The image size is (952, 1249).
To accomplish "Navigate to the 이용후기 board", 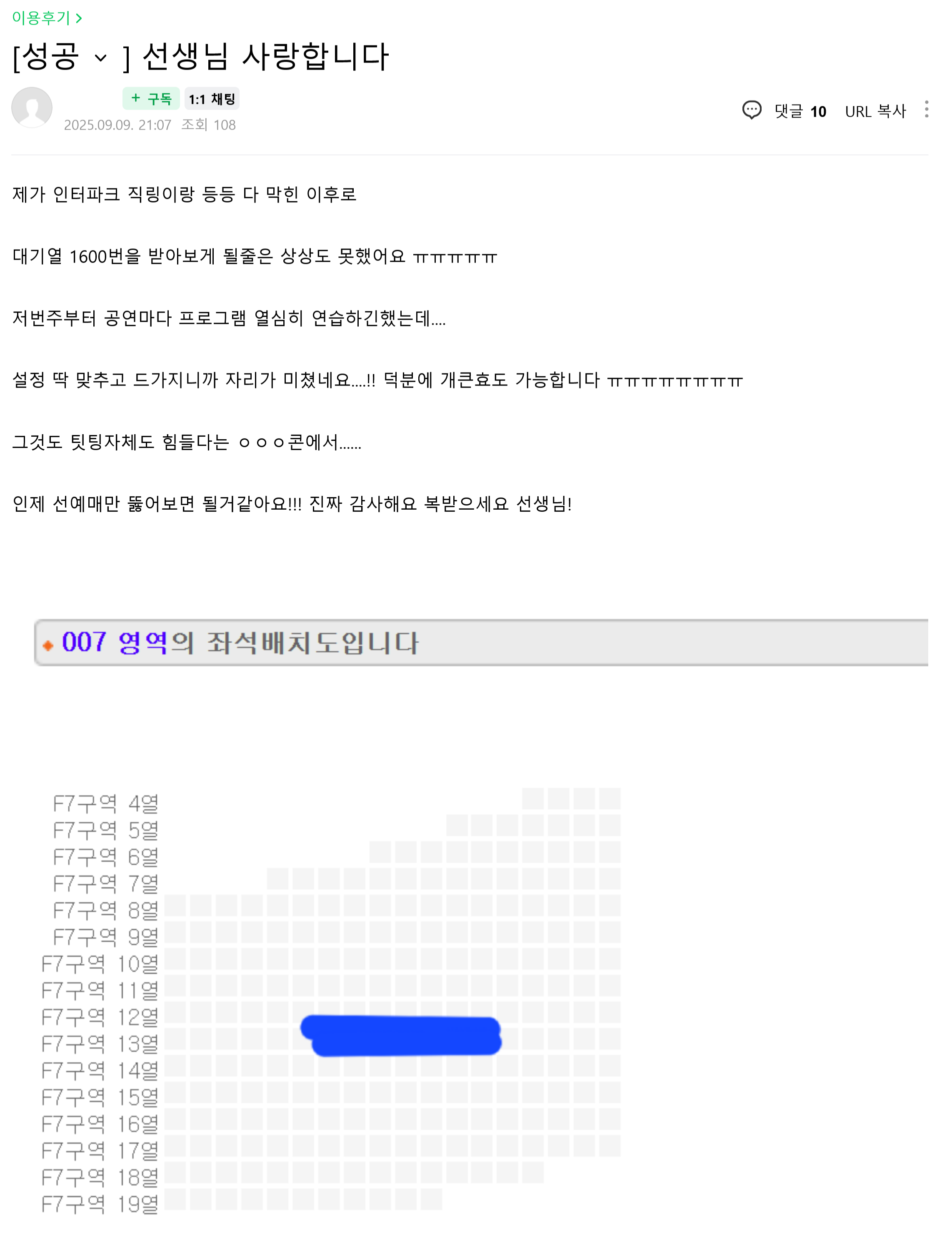I will click(40, 18).
